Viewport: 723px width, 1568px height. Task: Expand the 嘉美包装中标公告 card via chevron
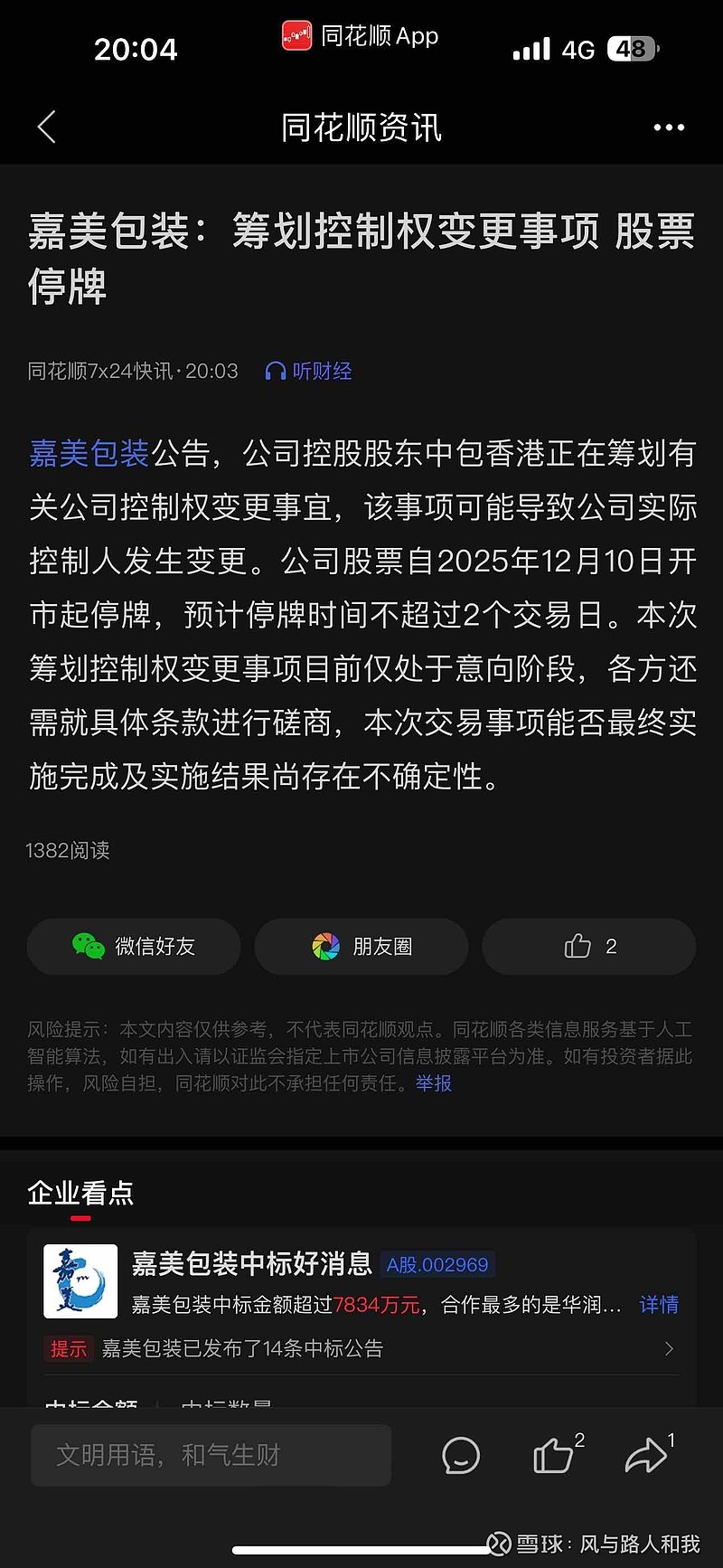coord(668,1348)
